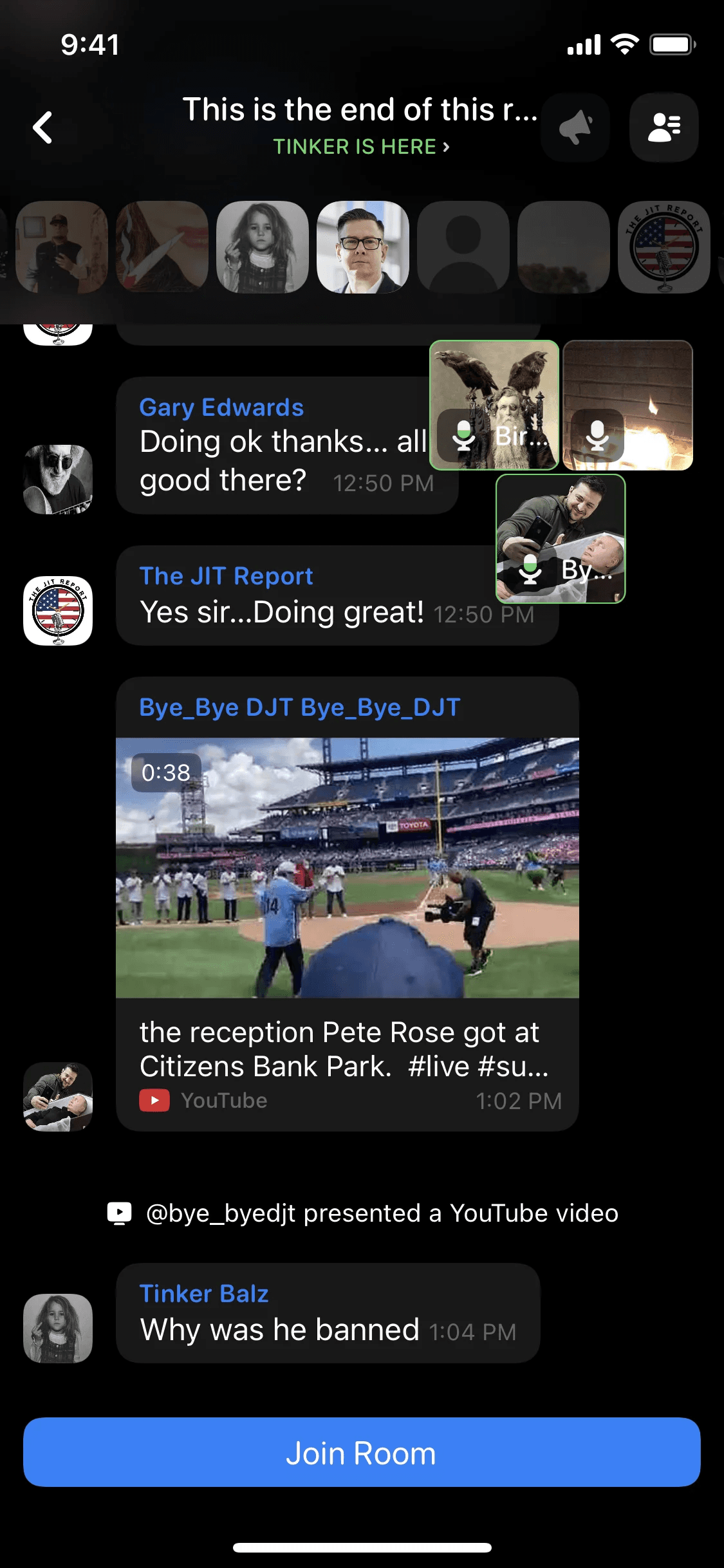This screenshot has height=1568, width=724.
Task: Go back using the arrow
Action: (x=42, y=127)
